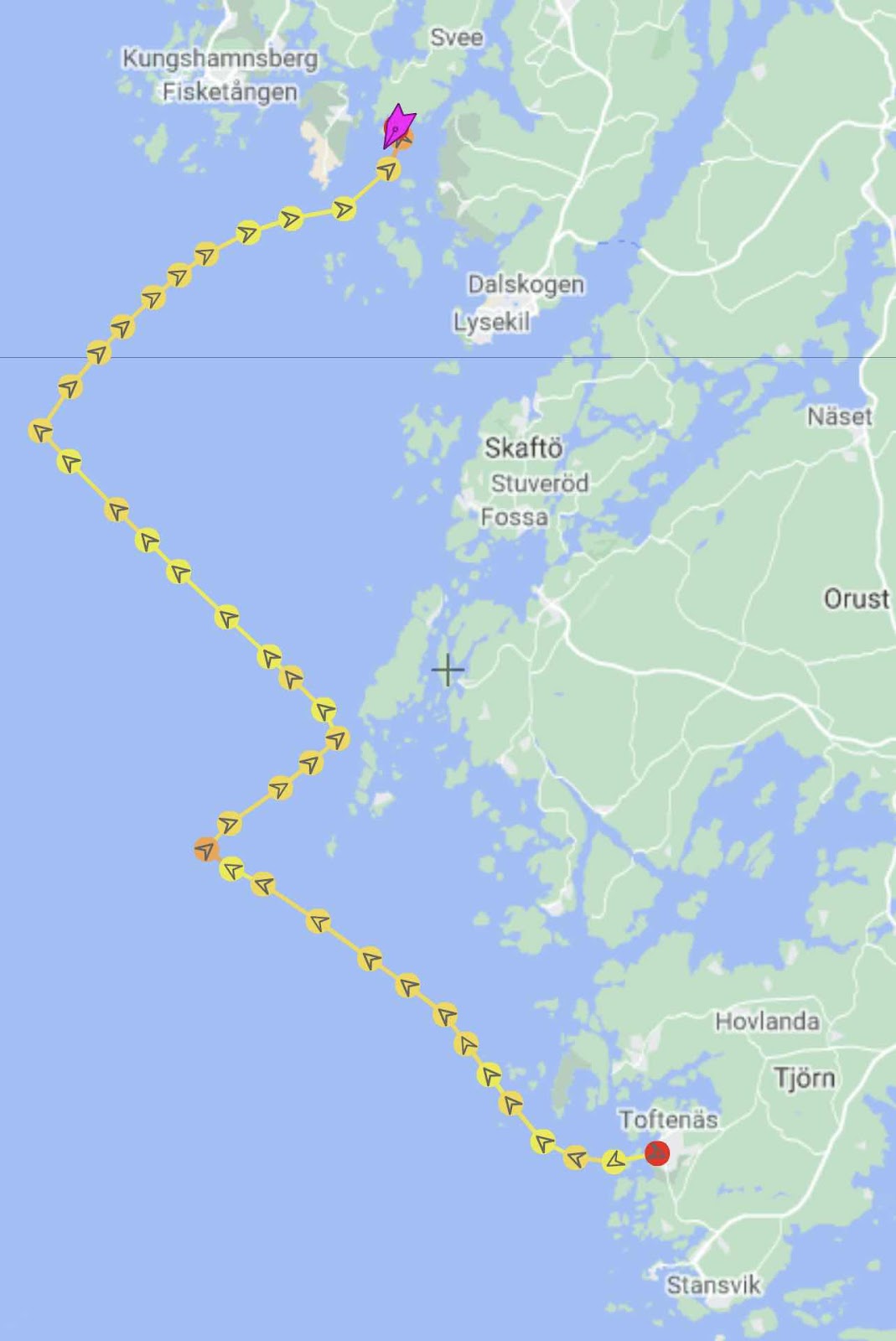Open the orange mid-route track point
The image size is (896, 1341).
point(206,849)
